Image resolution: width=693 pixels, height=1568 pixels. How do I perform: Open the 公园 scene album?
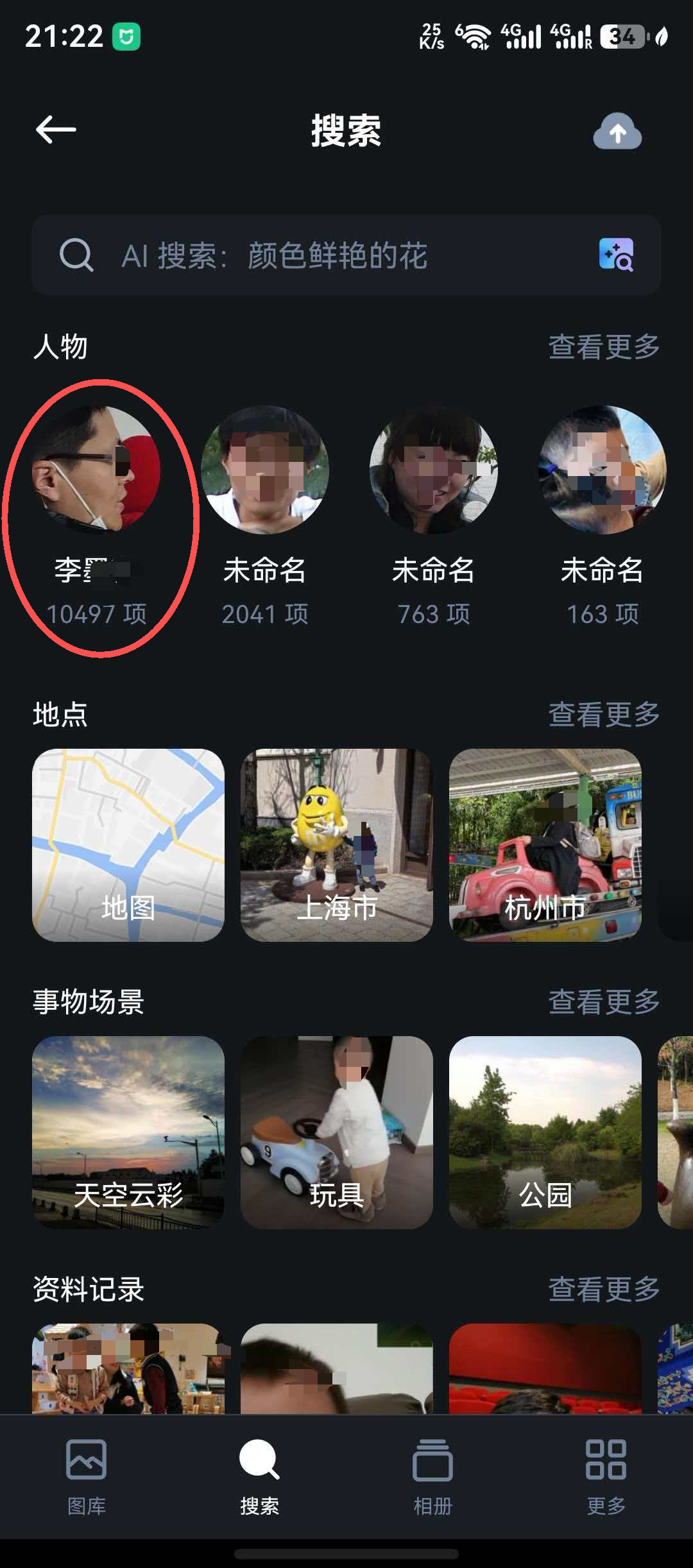[545, 1132]
